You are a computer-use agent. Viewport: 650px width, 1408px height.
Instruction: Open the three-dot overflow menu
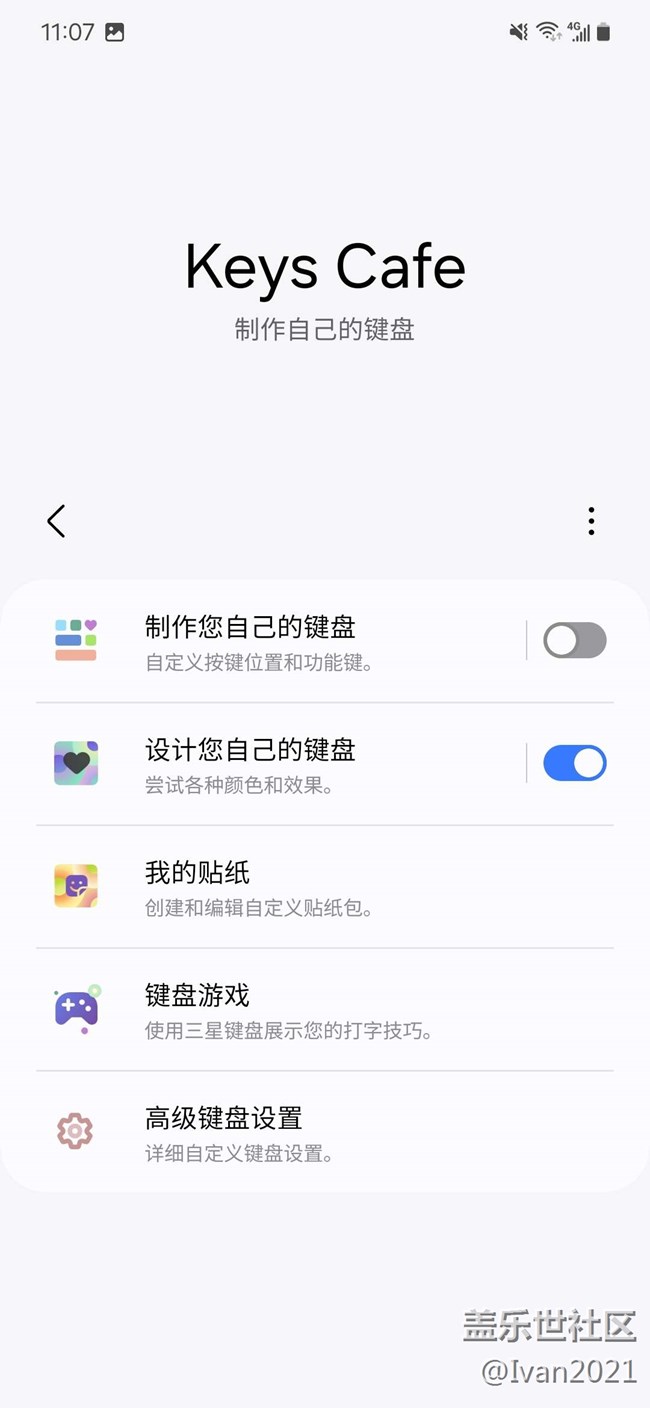pos(591,521)
